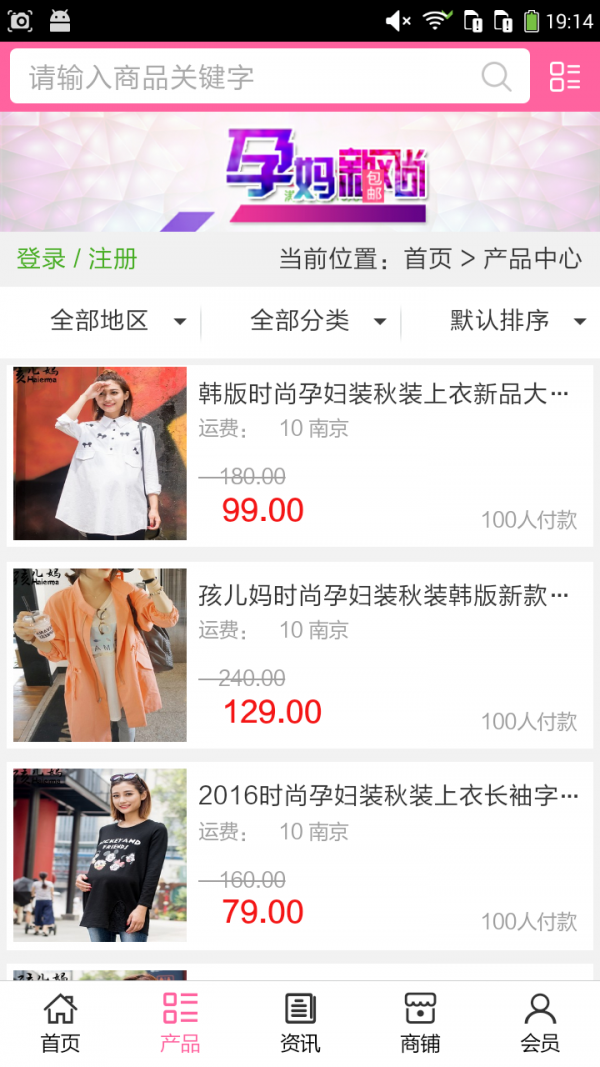
Task: Go to the 商铺 shops tab
Action: 420,1023
